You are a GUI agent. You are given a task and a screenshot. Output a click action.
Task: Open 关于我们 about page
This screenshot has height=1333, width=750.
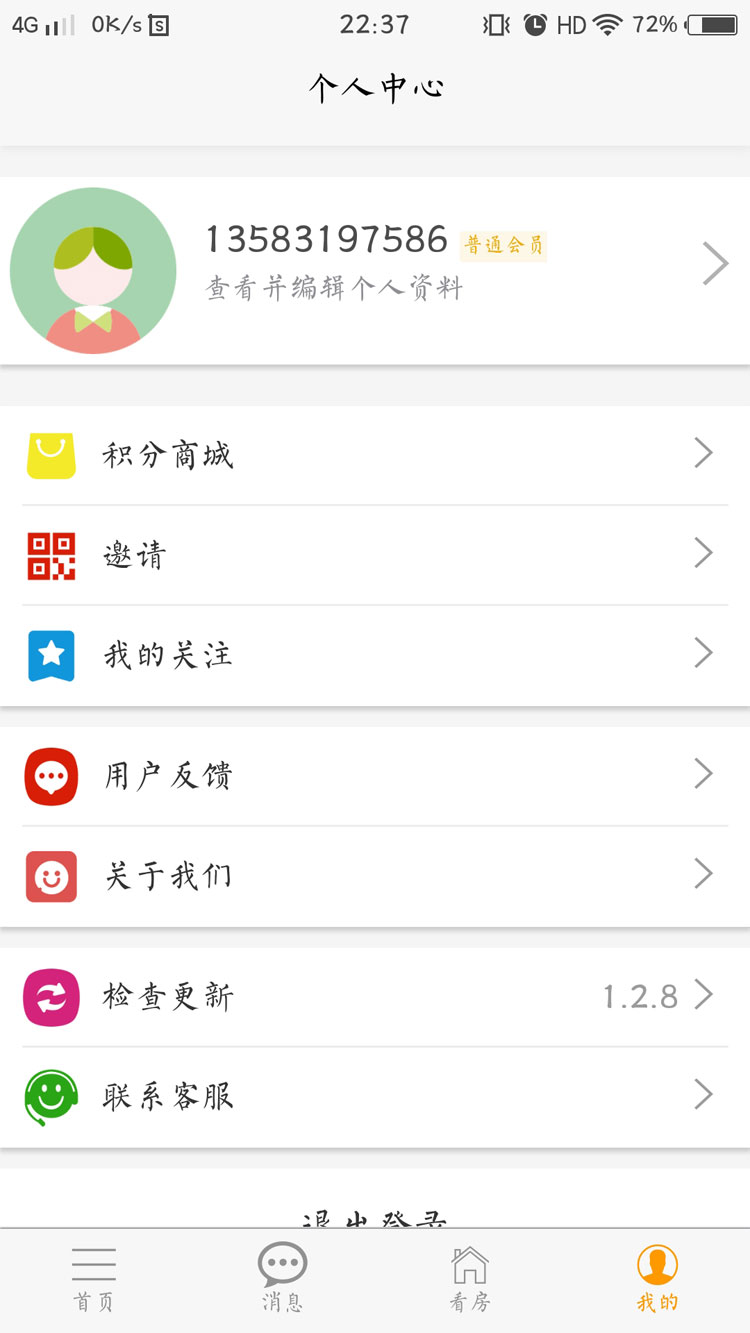coord(375,876)
